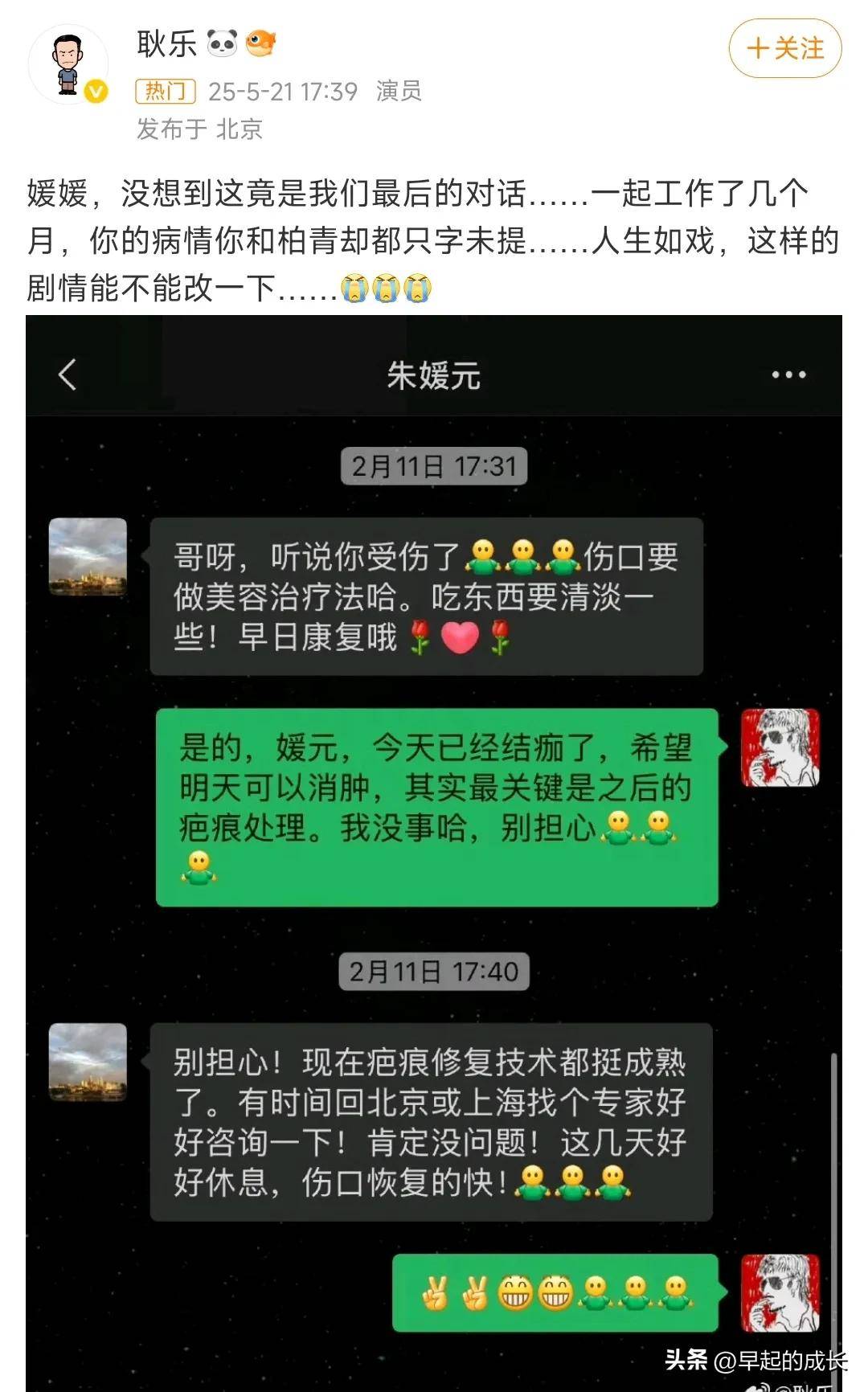Open 耿乐's profile avatar
Image resolution: width=868 pixels, height=1392 pixels.
click(x=69, y=64)
